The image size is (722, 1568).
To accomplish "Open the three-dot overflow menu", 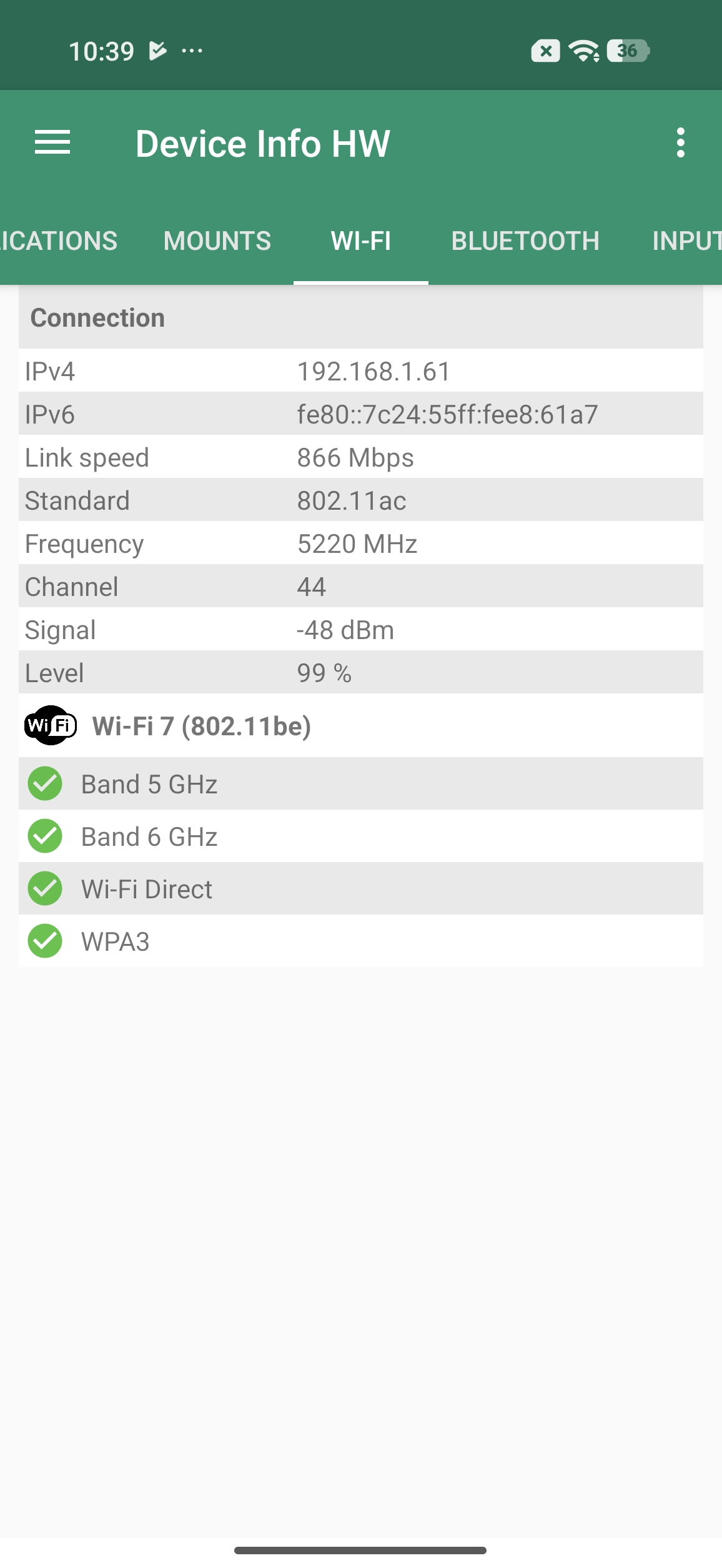I will (680, 143).
